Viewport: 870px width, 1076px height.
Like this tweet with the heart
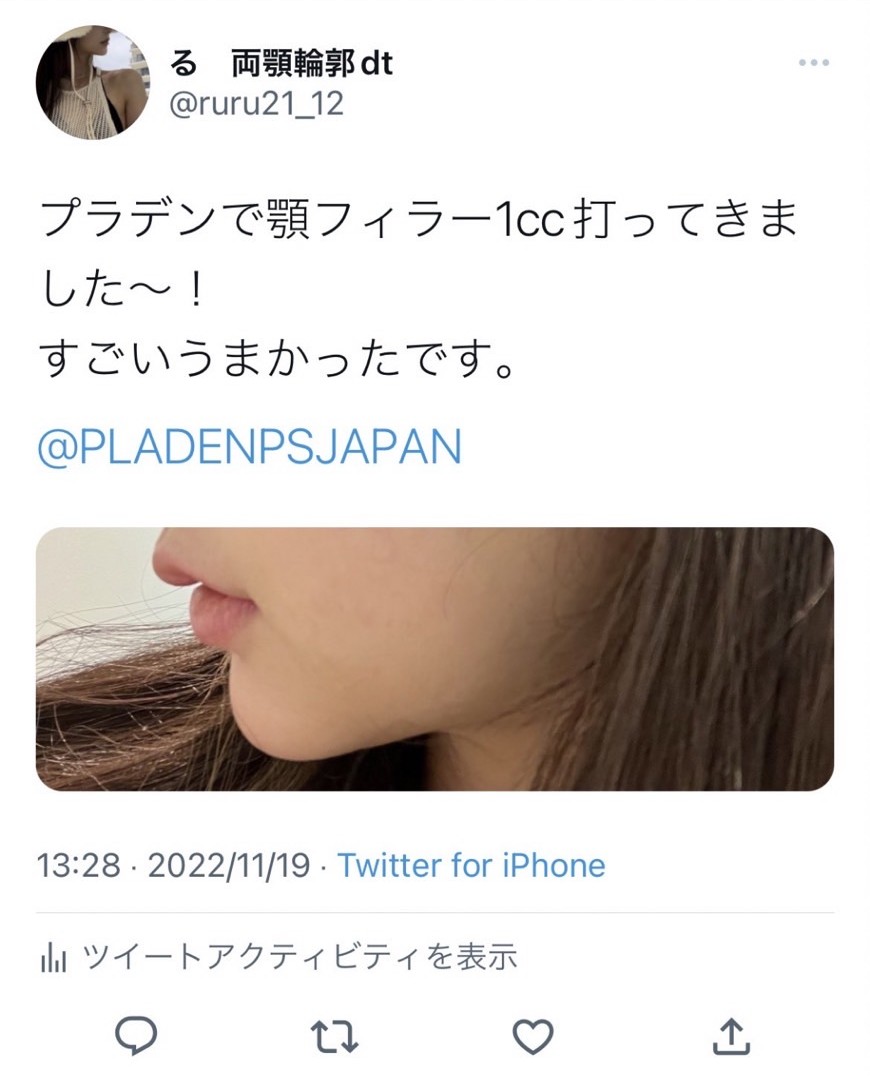pyautogui.click(x=533, y=1036)
